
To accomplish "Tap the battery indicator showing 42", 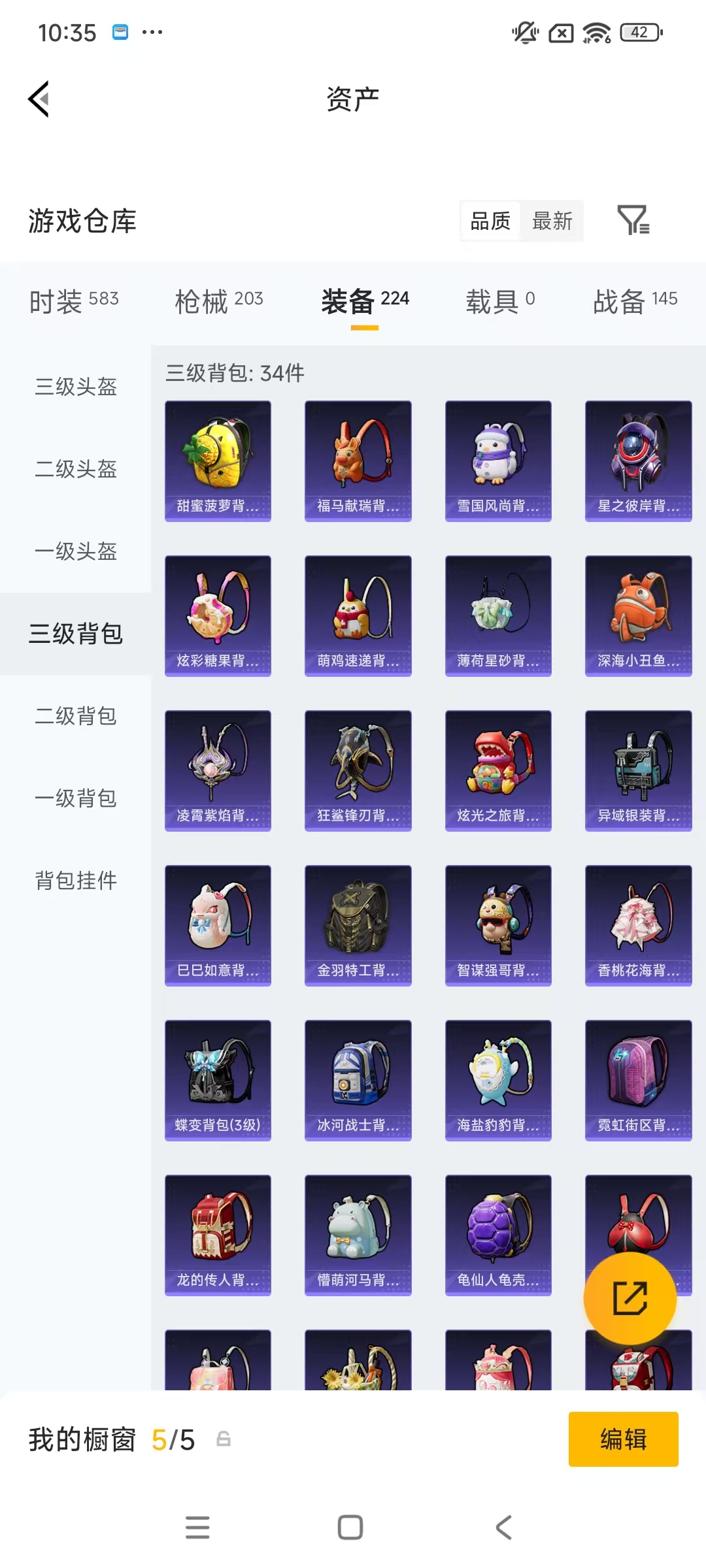I will pyautogui.click(x=639, y=33).
